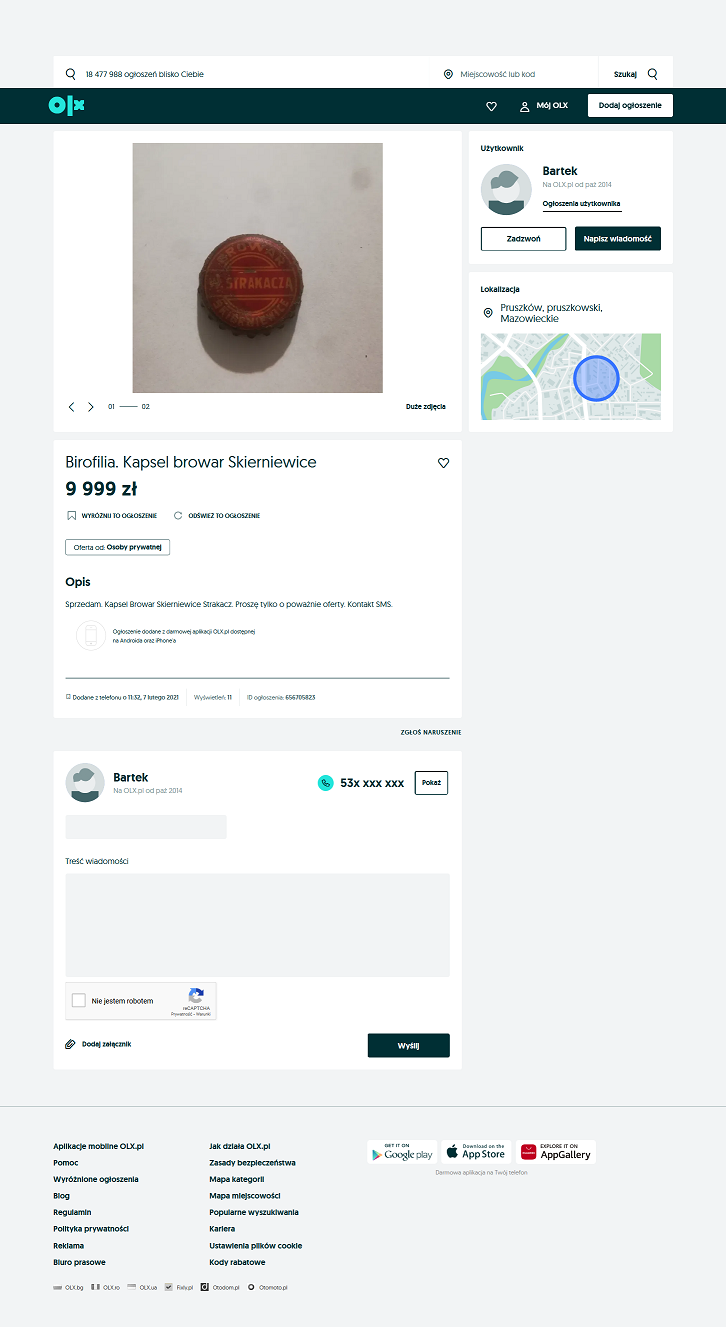Screen dimensions: 726x1327
Task: Show previous photo with left arrow
Action: tap(71, 407)
